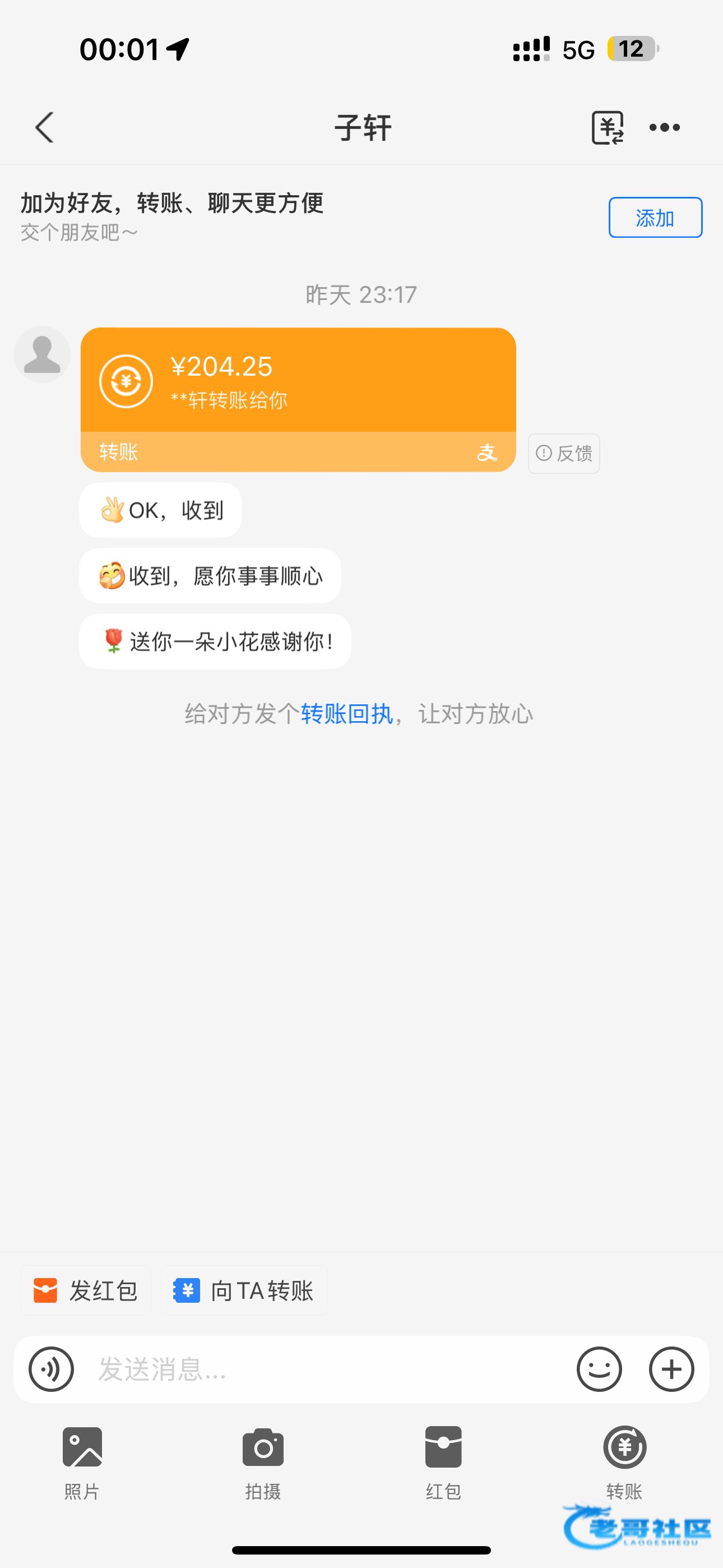Tap the 发红包 shortcut chip
Screen dimensions: 723x1568
coord(86,1290)
